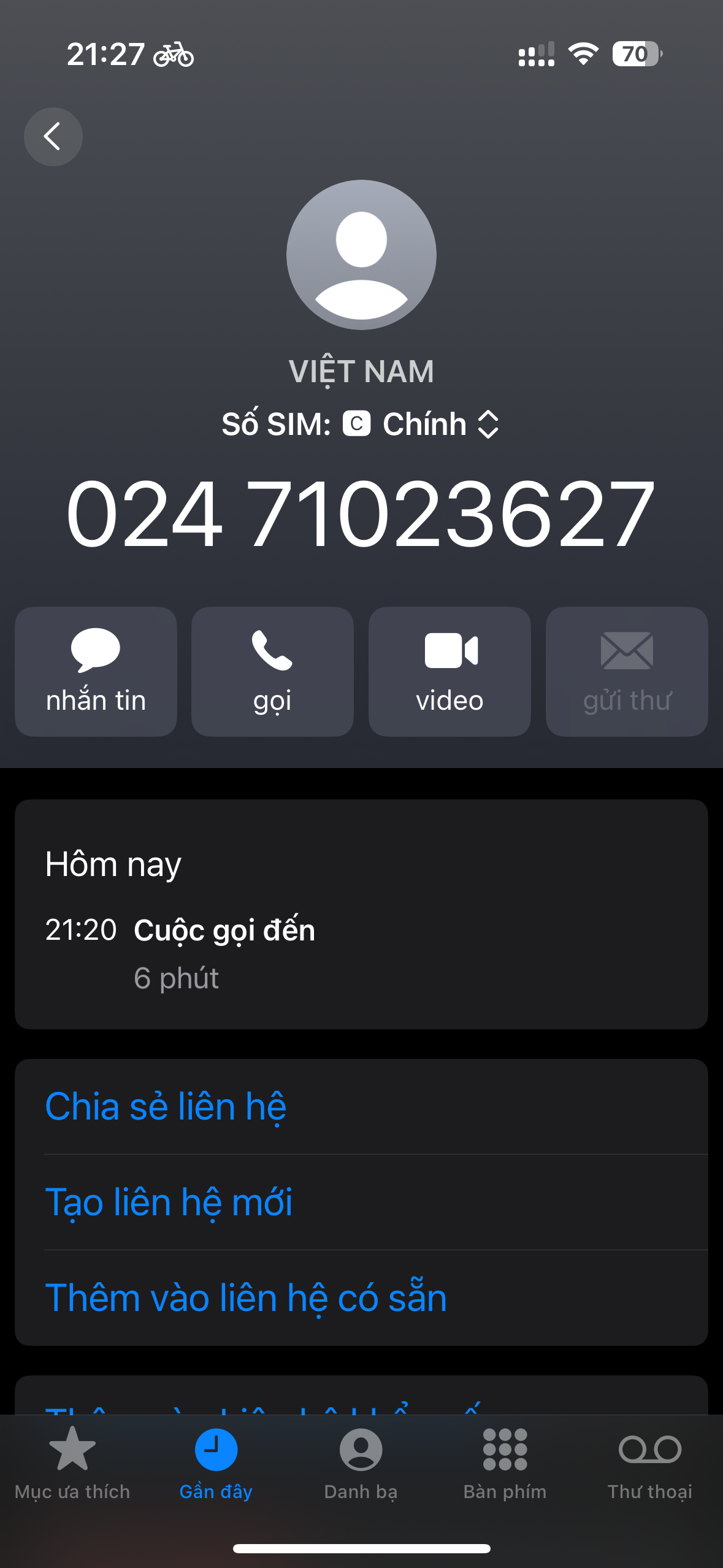The image size is (723, 1568).
Task: Send a message via nhắn tin
Action: [x=96, y=671]
